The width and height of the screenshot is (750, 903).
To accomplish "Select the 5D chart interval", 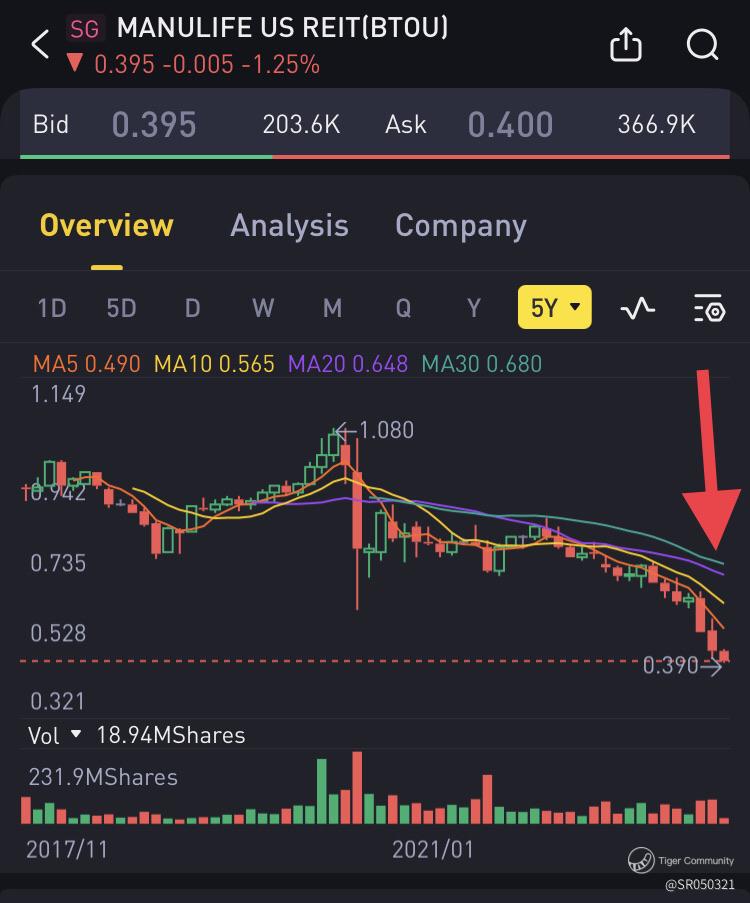I will [121, 308].
